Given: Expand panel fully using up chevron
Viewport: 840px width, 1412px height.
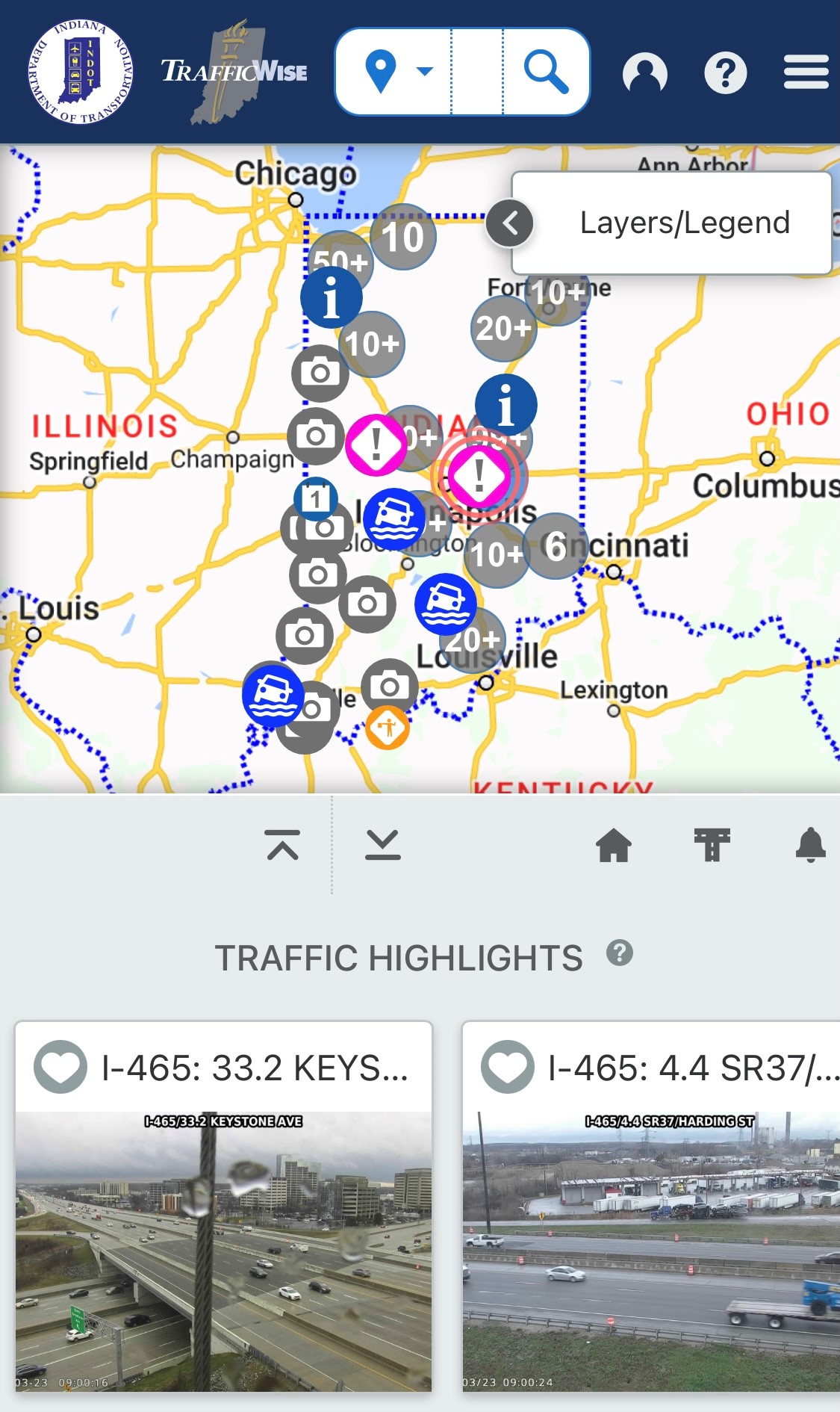Looking at the screenshot, I should (282, 844).
